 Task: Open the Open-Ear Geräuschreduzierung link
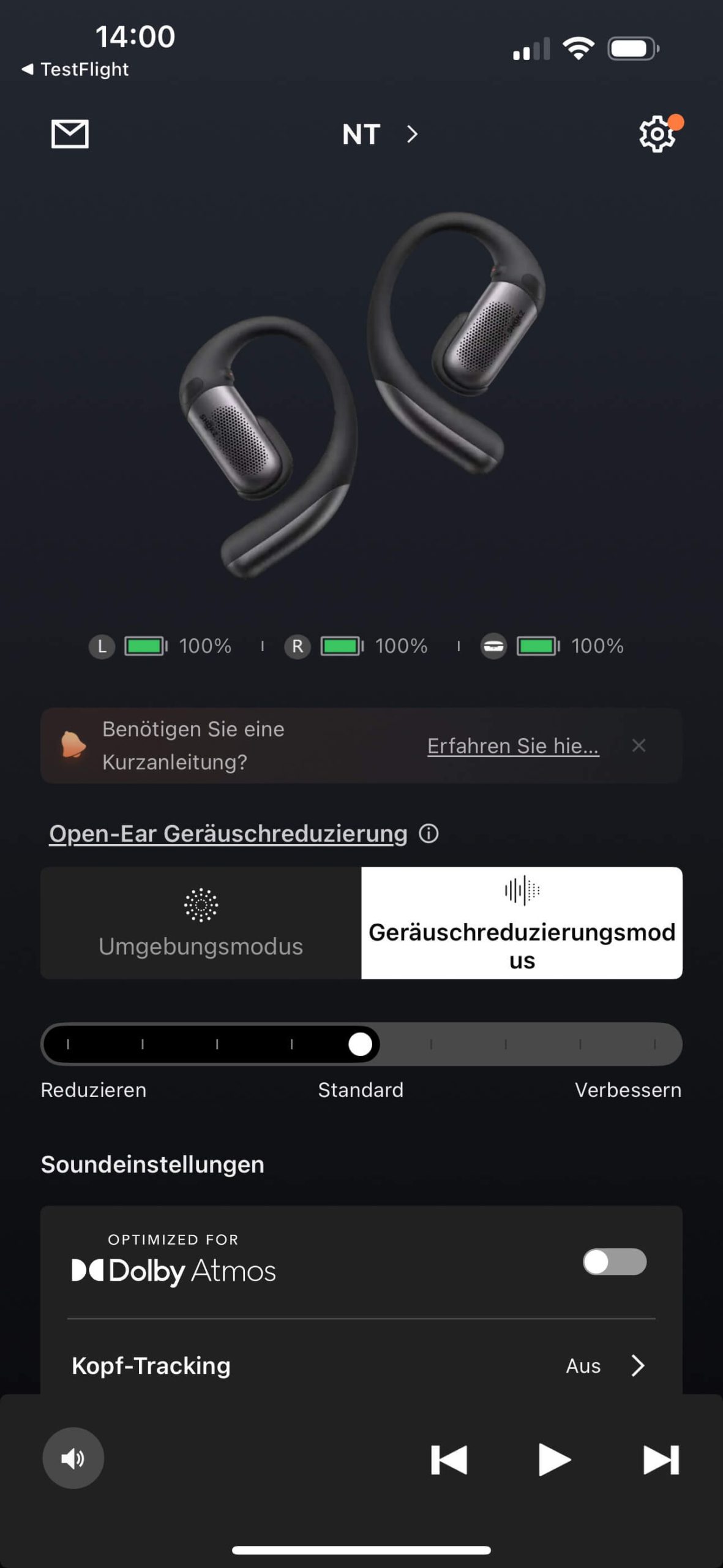pos(228,834)
